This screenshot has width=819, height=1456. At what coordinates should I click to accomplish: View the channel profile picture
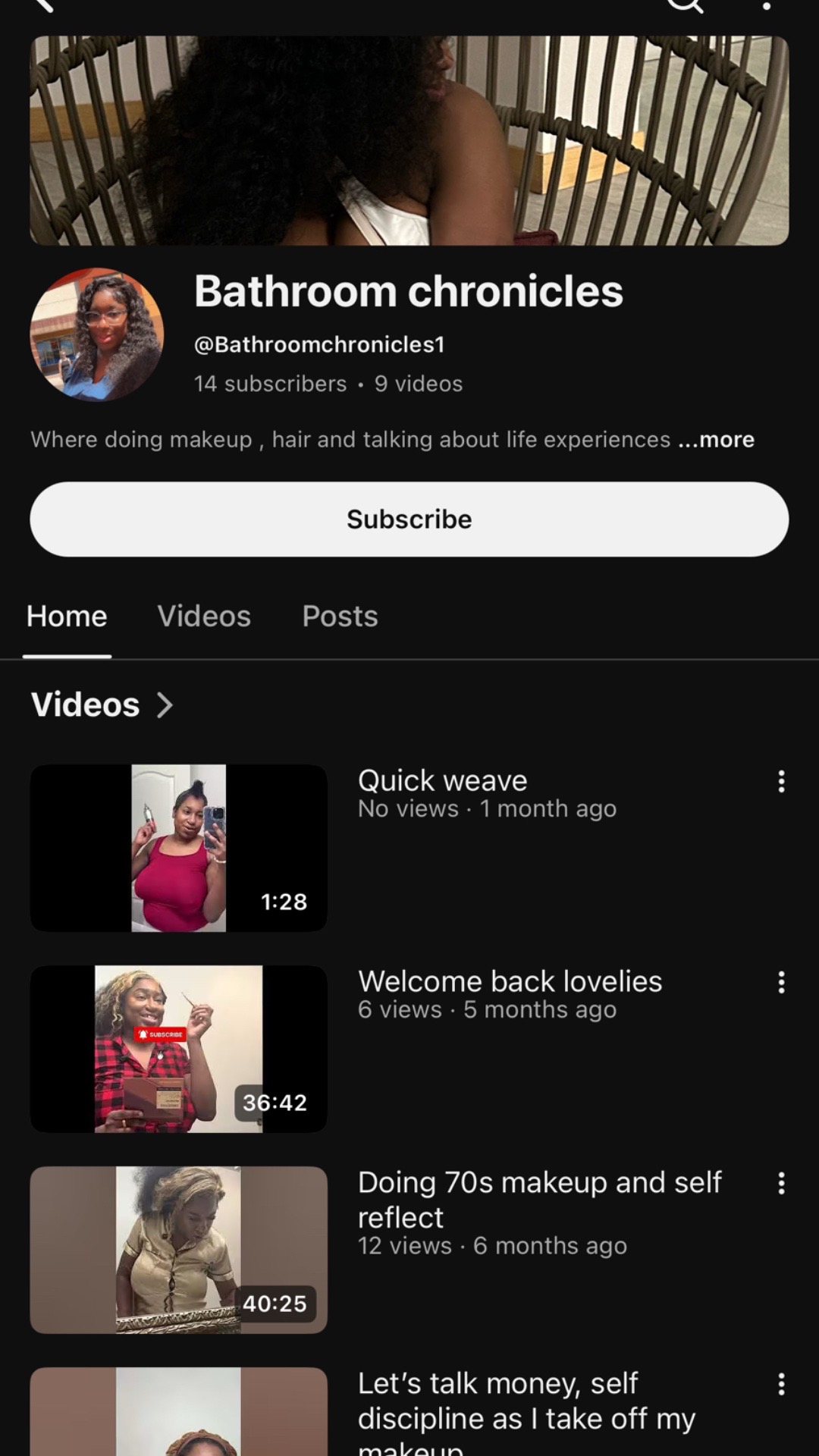pyautogui.click(x=97, y=334)
